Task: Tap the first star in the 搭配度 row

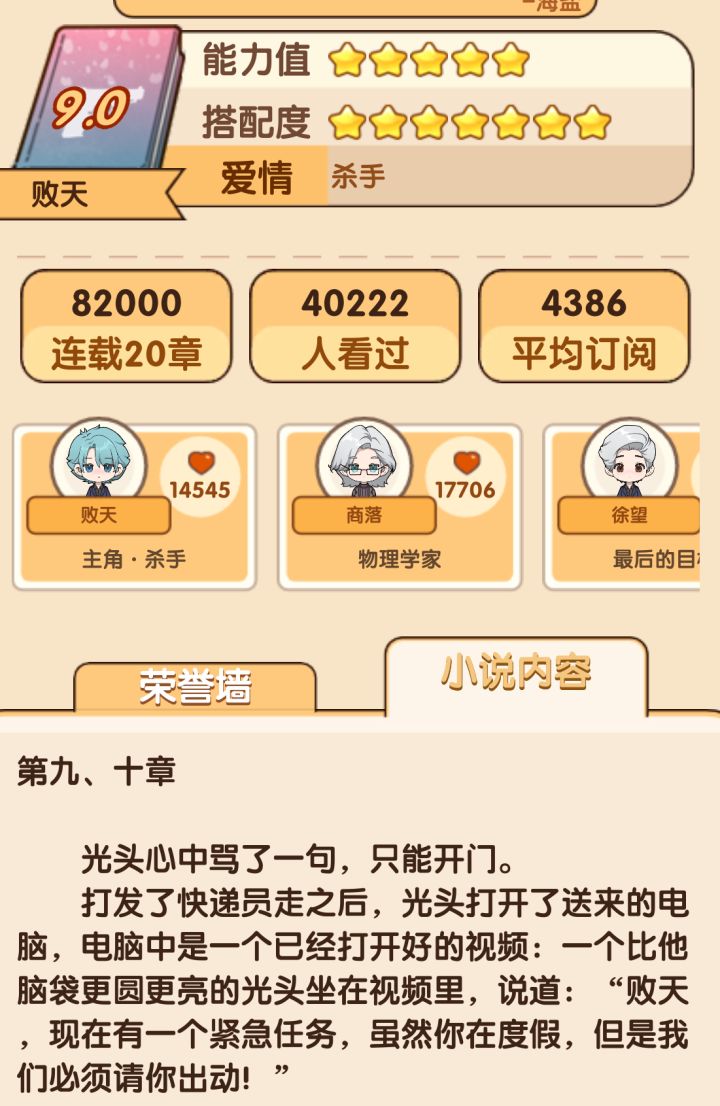Action: tap(345, 122)
